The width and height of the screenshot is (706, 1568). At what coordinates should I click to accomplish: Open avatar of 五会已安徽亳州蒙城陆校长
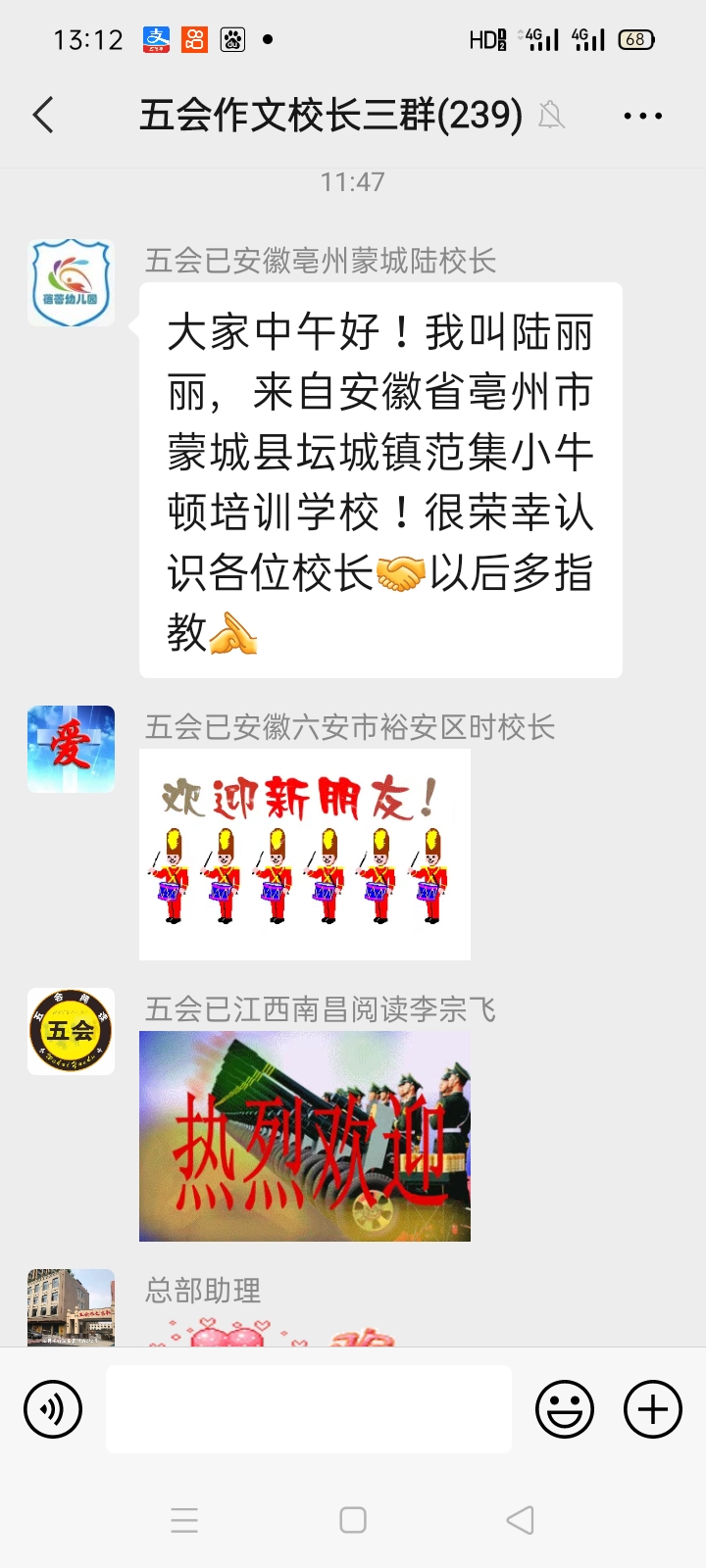71,283
